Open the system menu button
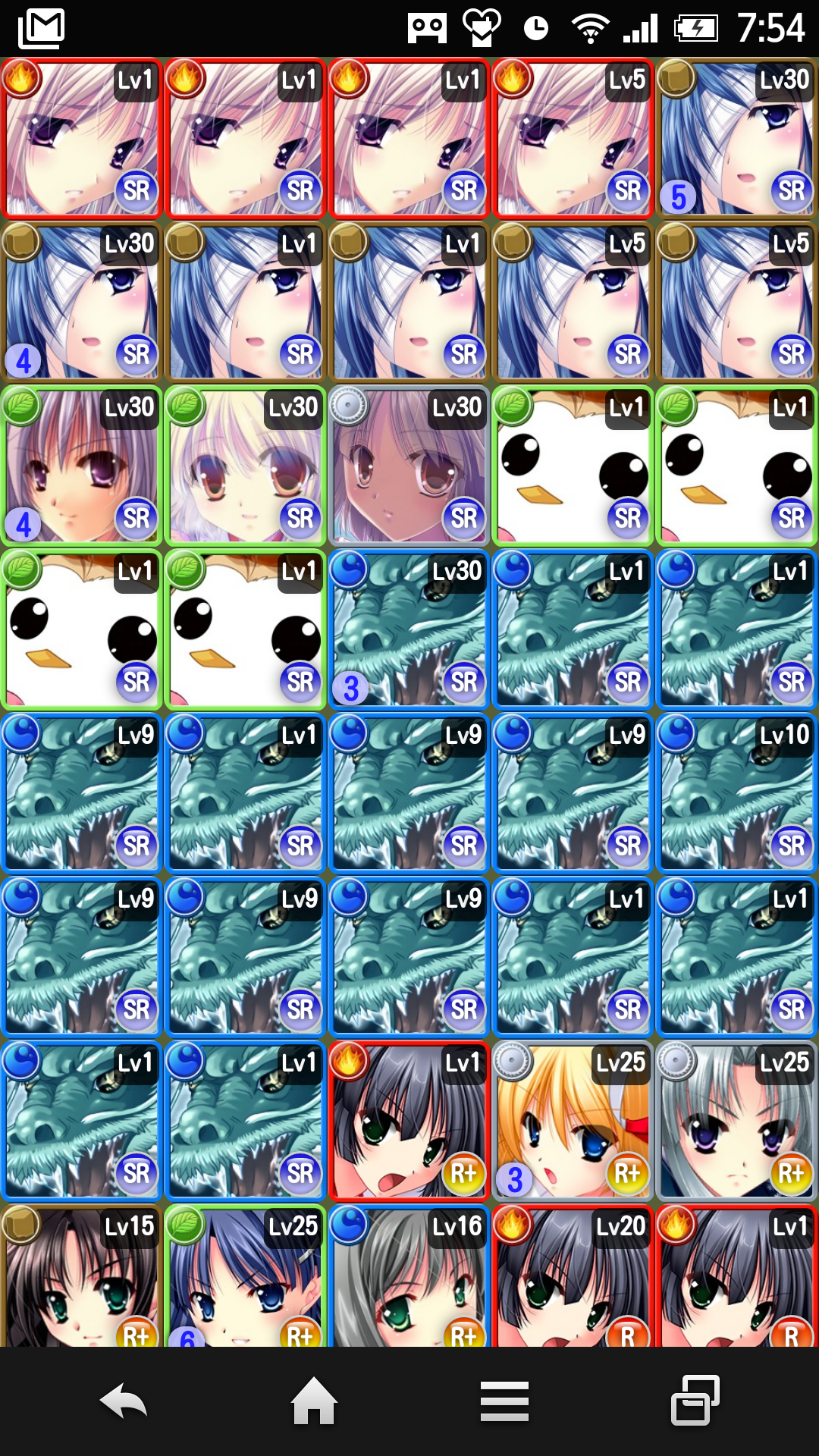The height and width of the screenshot is (1456, 819). pyautogui.click(x=504, y=1401)
